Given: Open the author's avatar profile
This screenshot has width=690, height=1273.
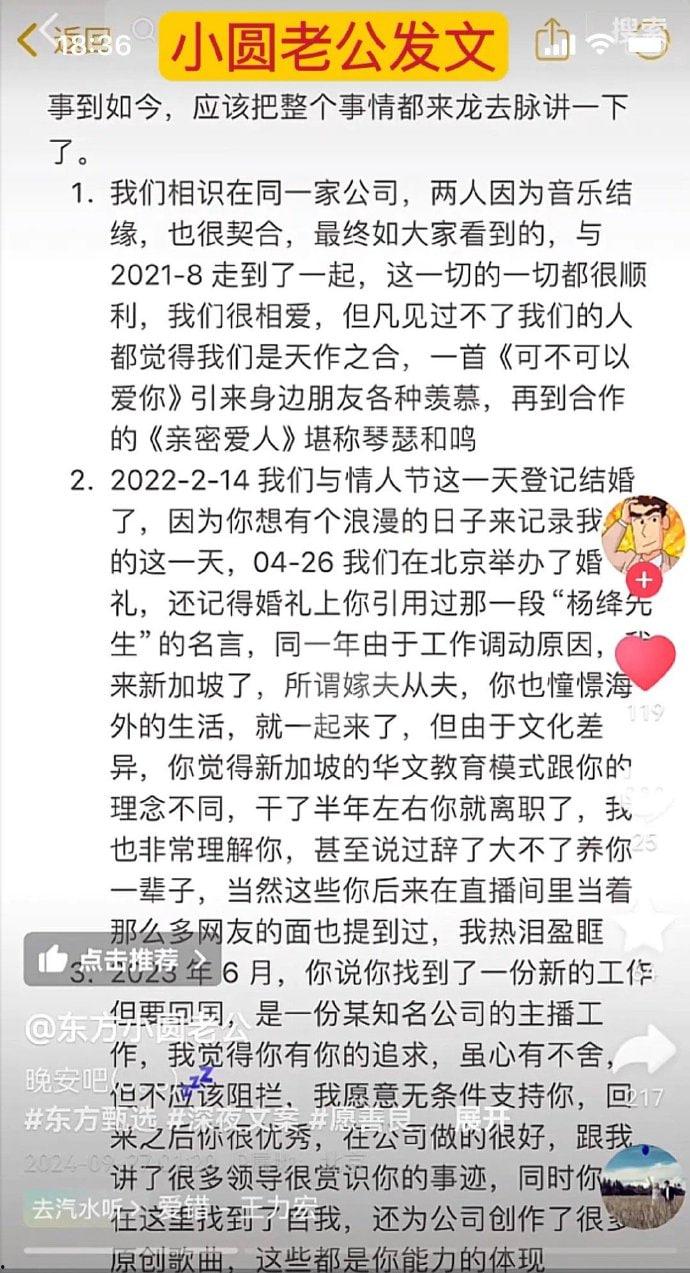Looking at the screenshot, I should (x=645, y=533).
